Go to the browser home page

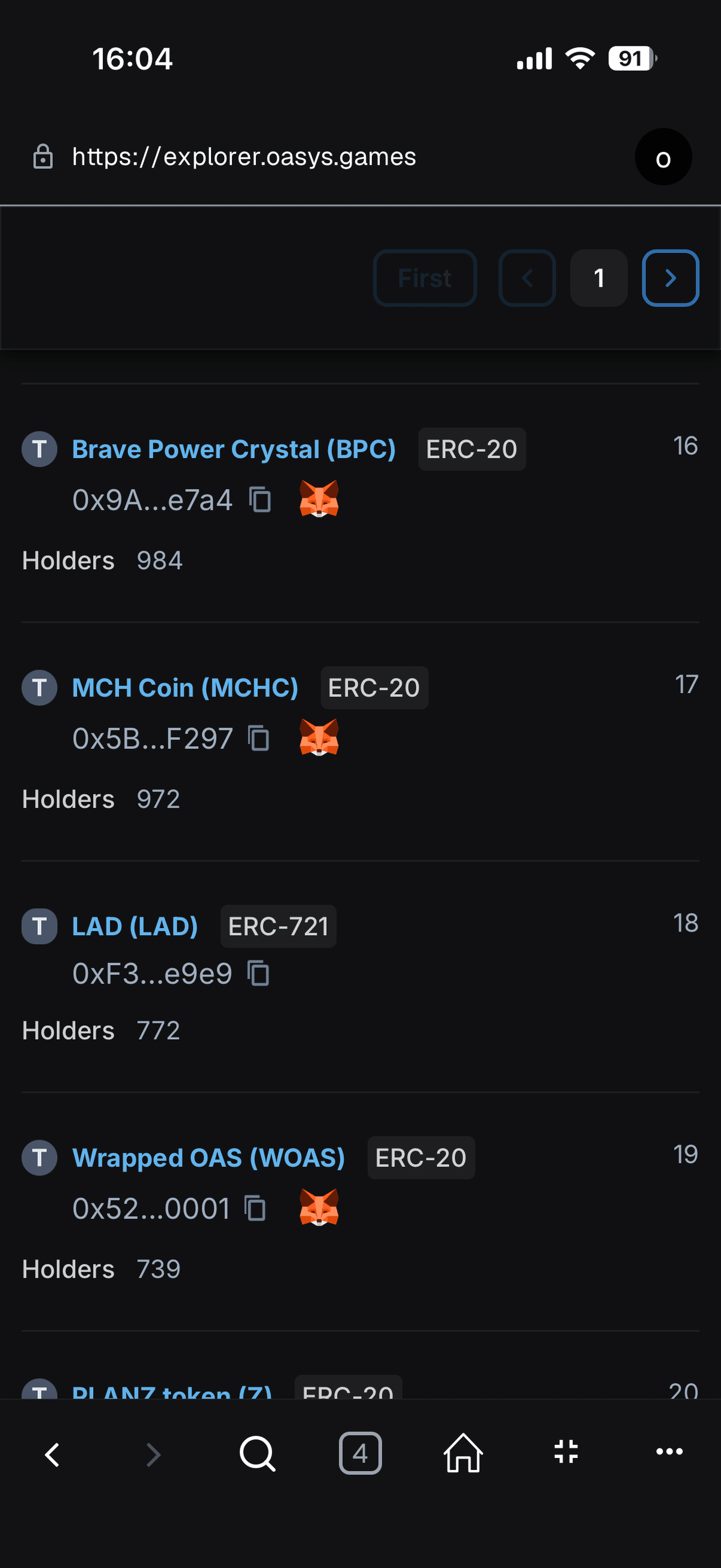pos(463,1454)
